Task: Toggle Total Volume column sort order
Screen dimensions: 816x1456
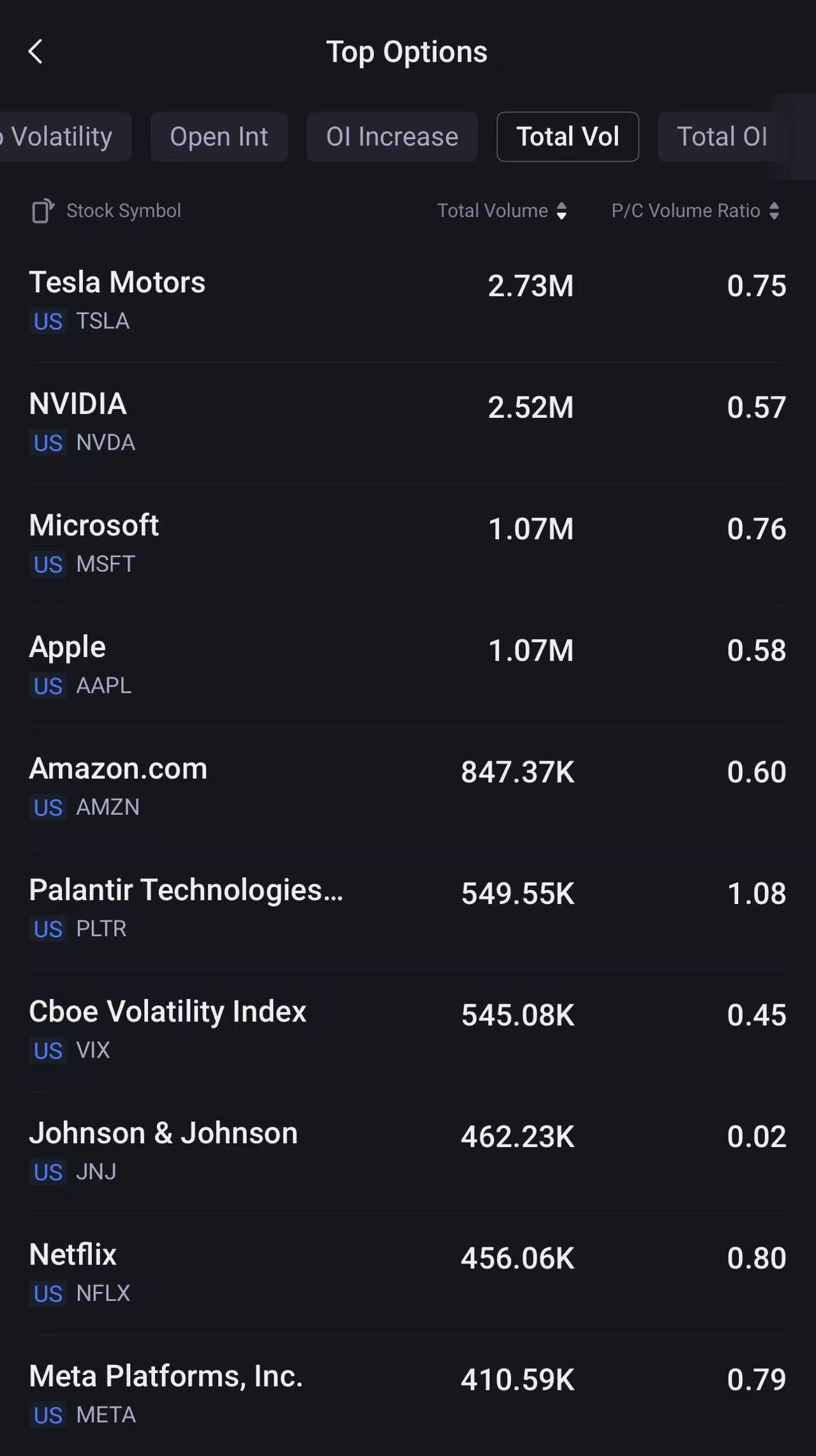Action: [x=562, y=211]
